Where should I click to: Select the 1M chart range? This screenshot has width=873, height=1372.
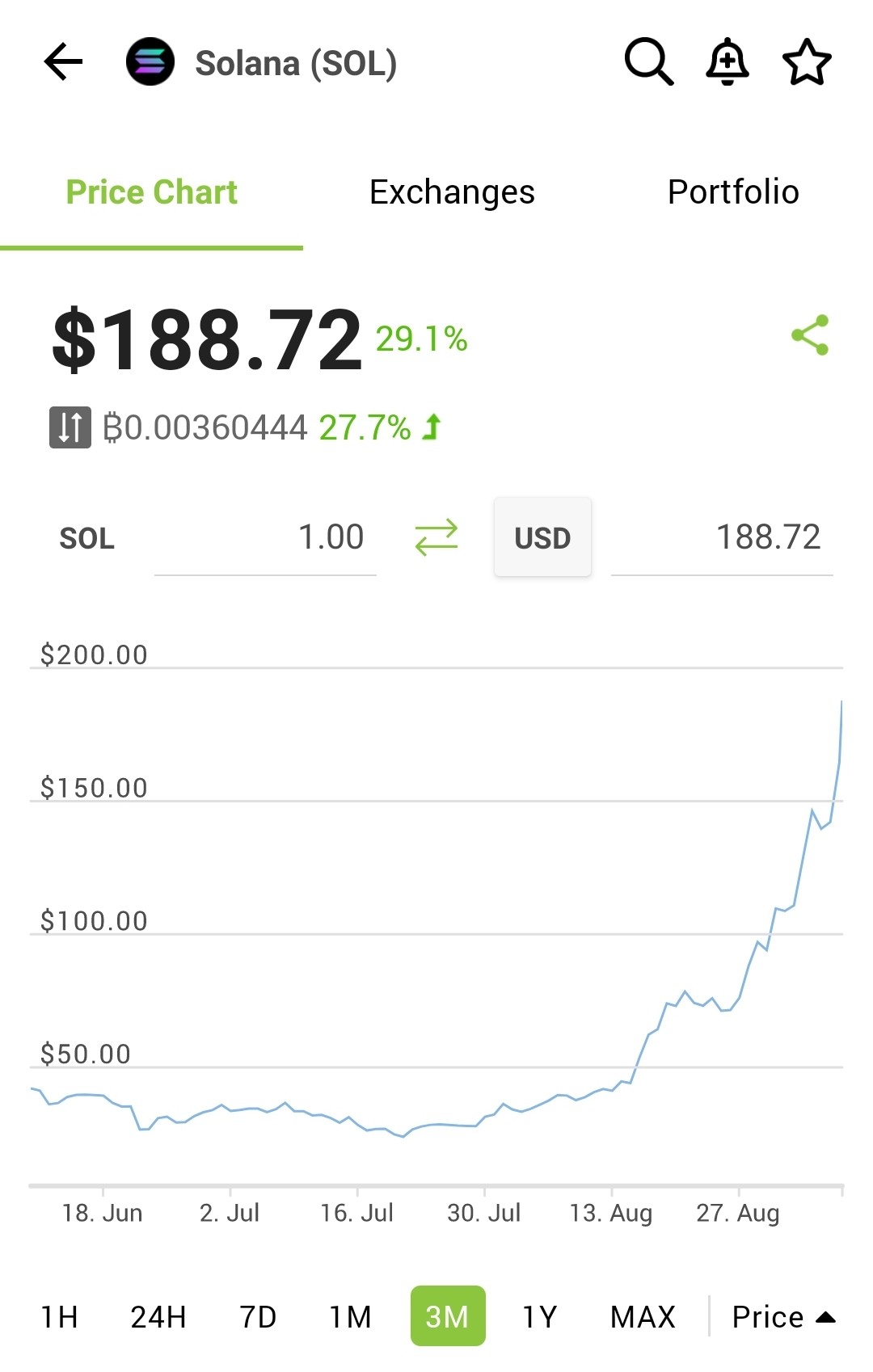pyautogui.click(x=350, y=1317)
